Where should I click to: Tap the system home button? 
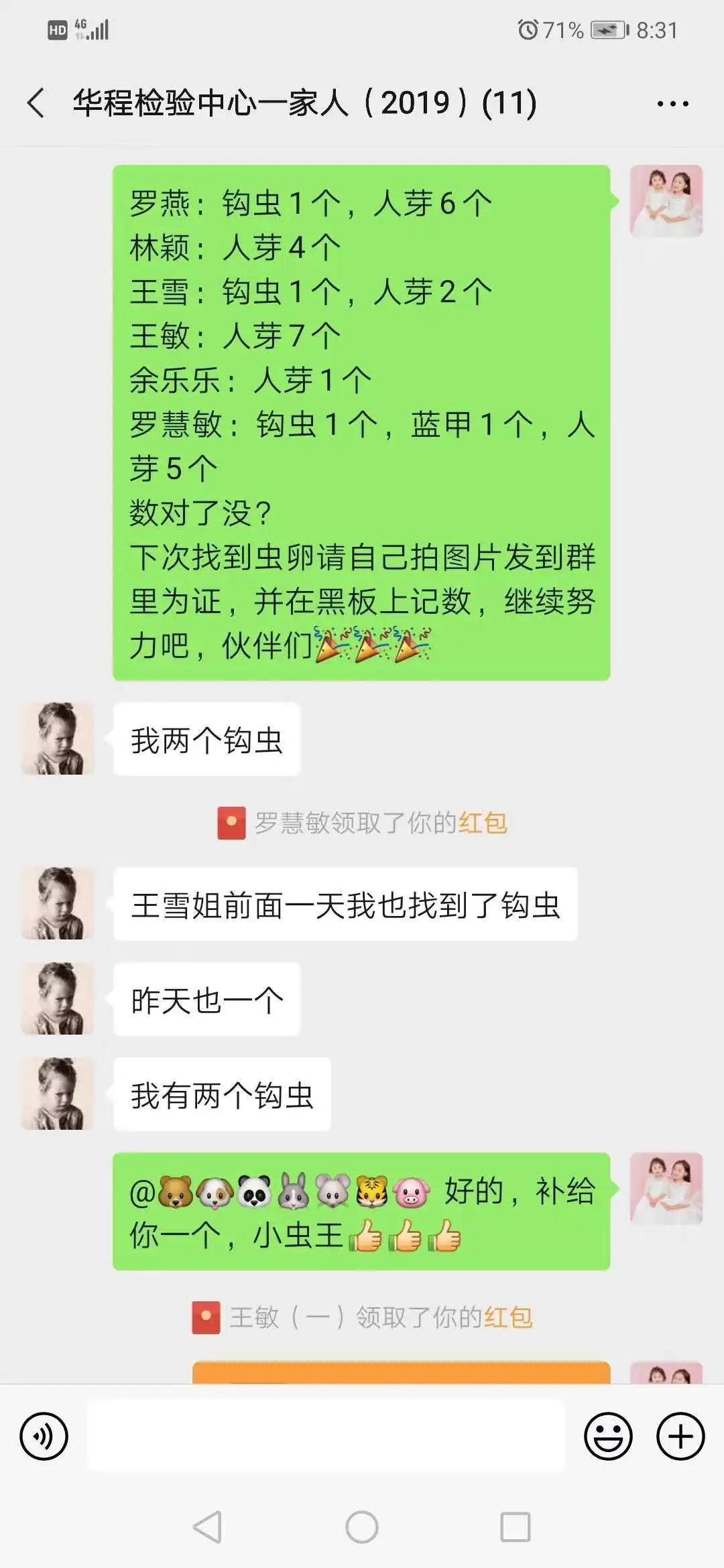tap(361, 1527)
